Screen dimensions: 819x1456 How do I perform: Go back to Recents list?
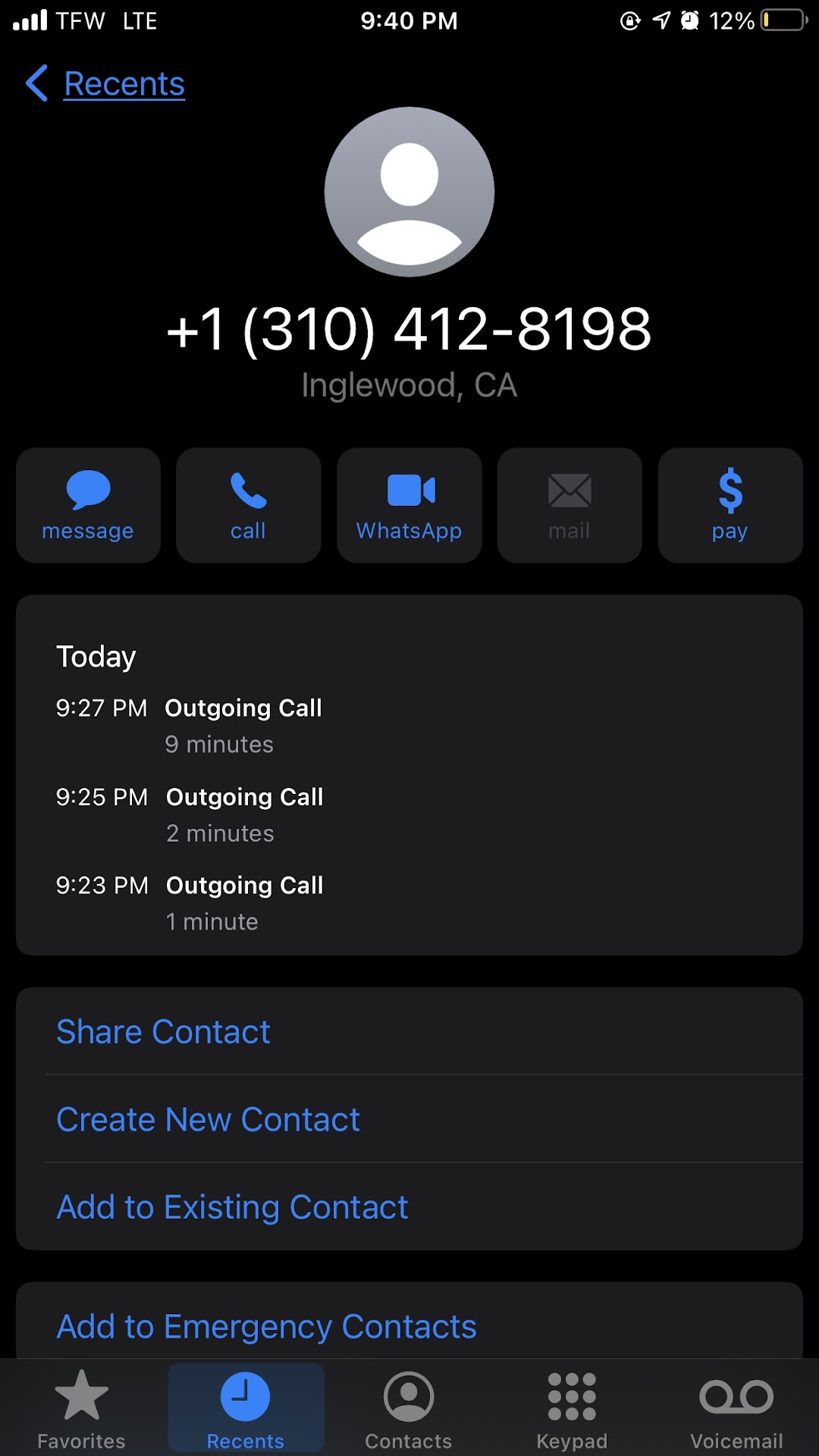tap(106, 83)
